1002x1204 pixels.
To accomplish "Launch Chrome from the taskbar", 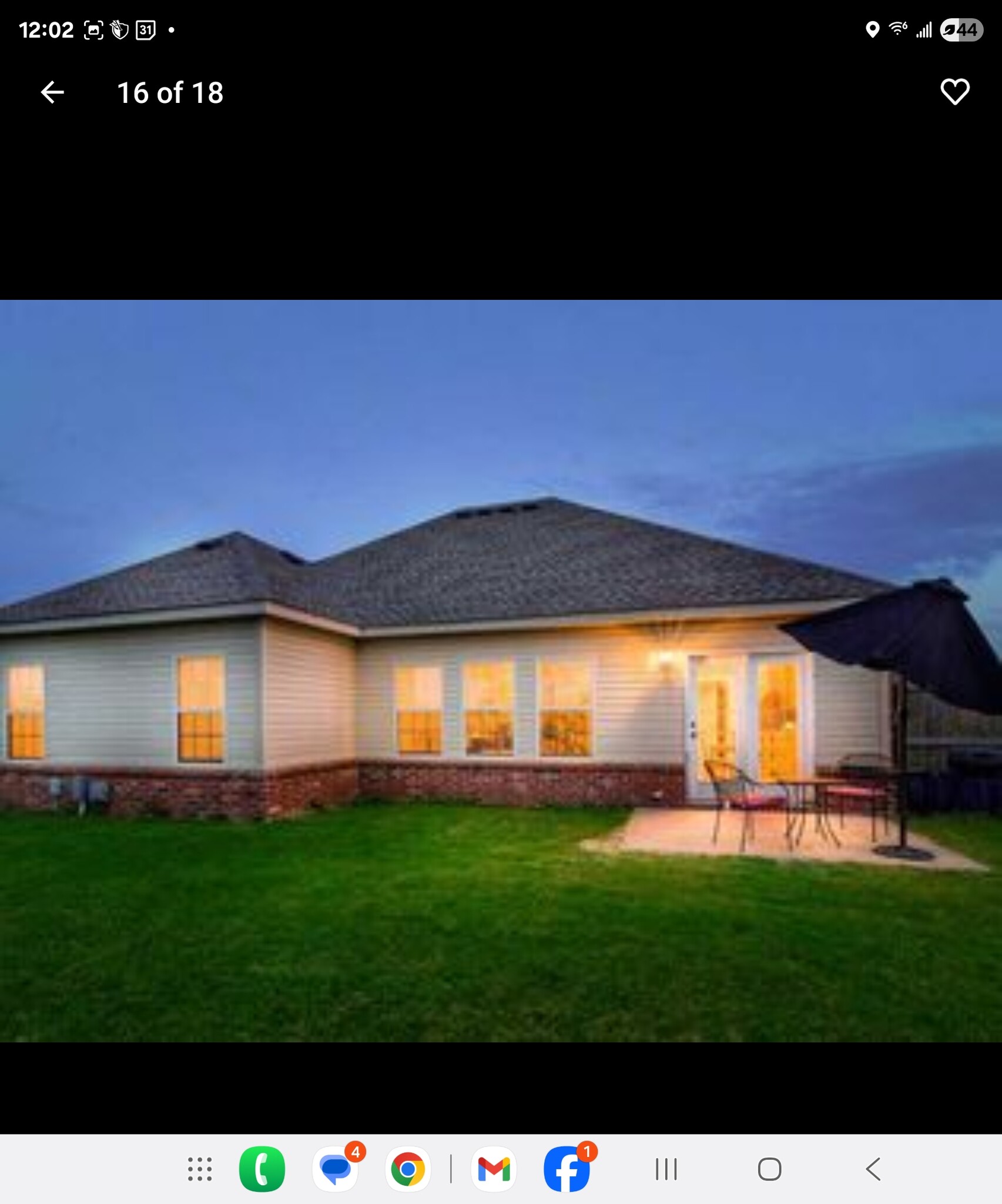I will pyautogui.click(x=408, y=1169).
